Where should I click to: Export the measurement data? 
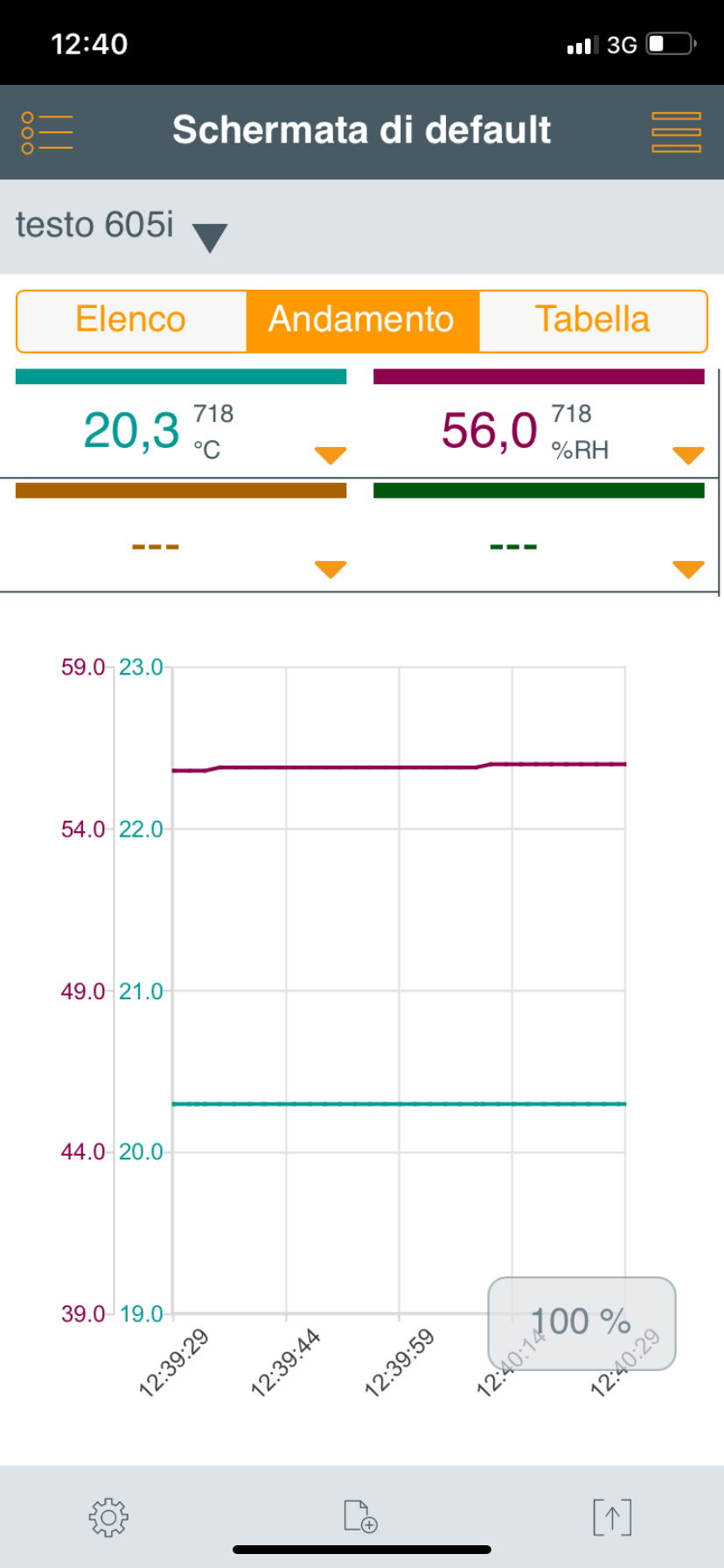(x=612, y=1516)
